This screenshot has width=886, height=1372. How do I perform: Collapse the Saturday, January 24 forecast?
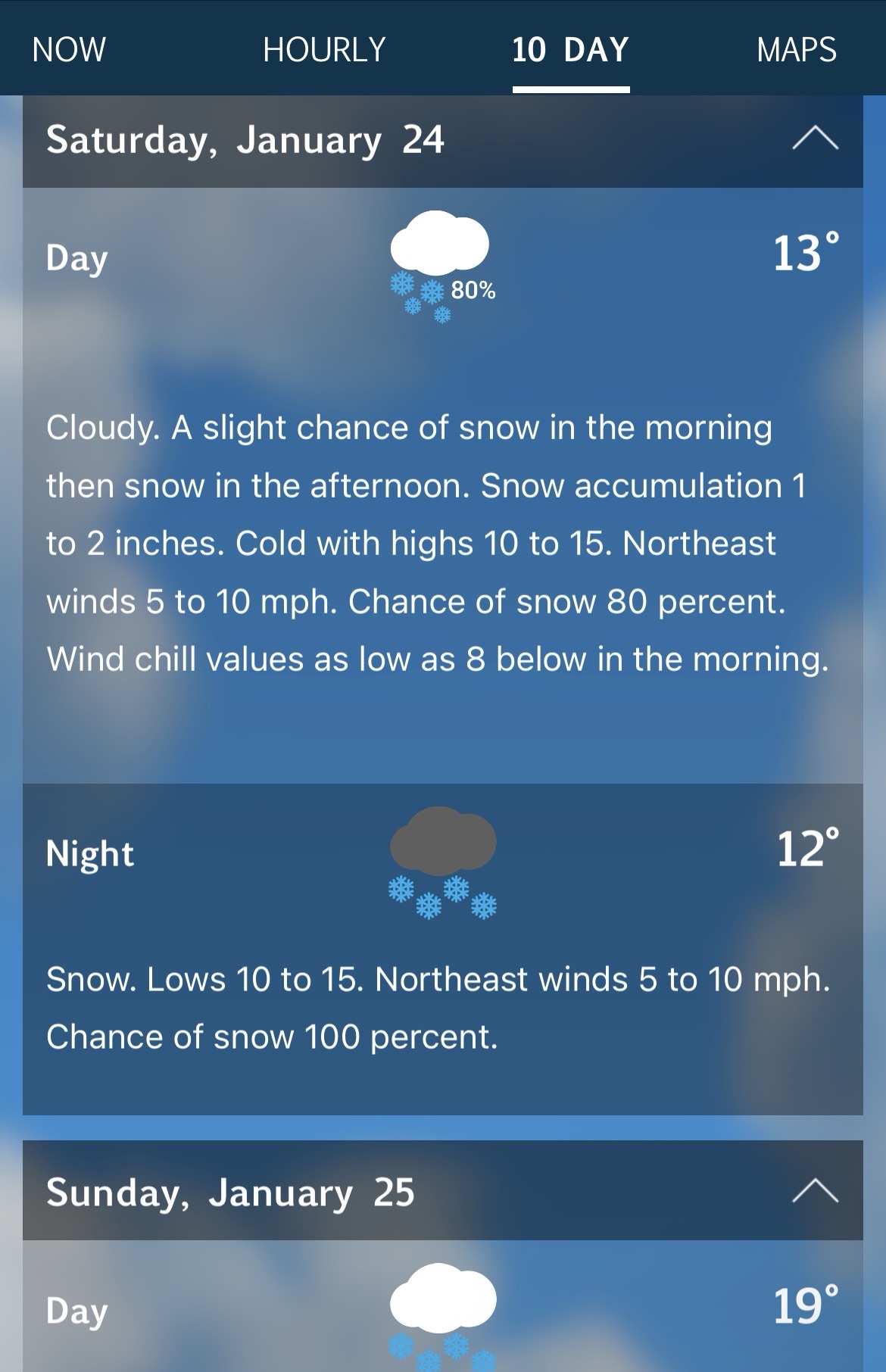point(815,139)
